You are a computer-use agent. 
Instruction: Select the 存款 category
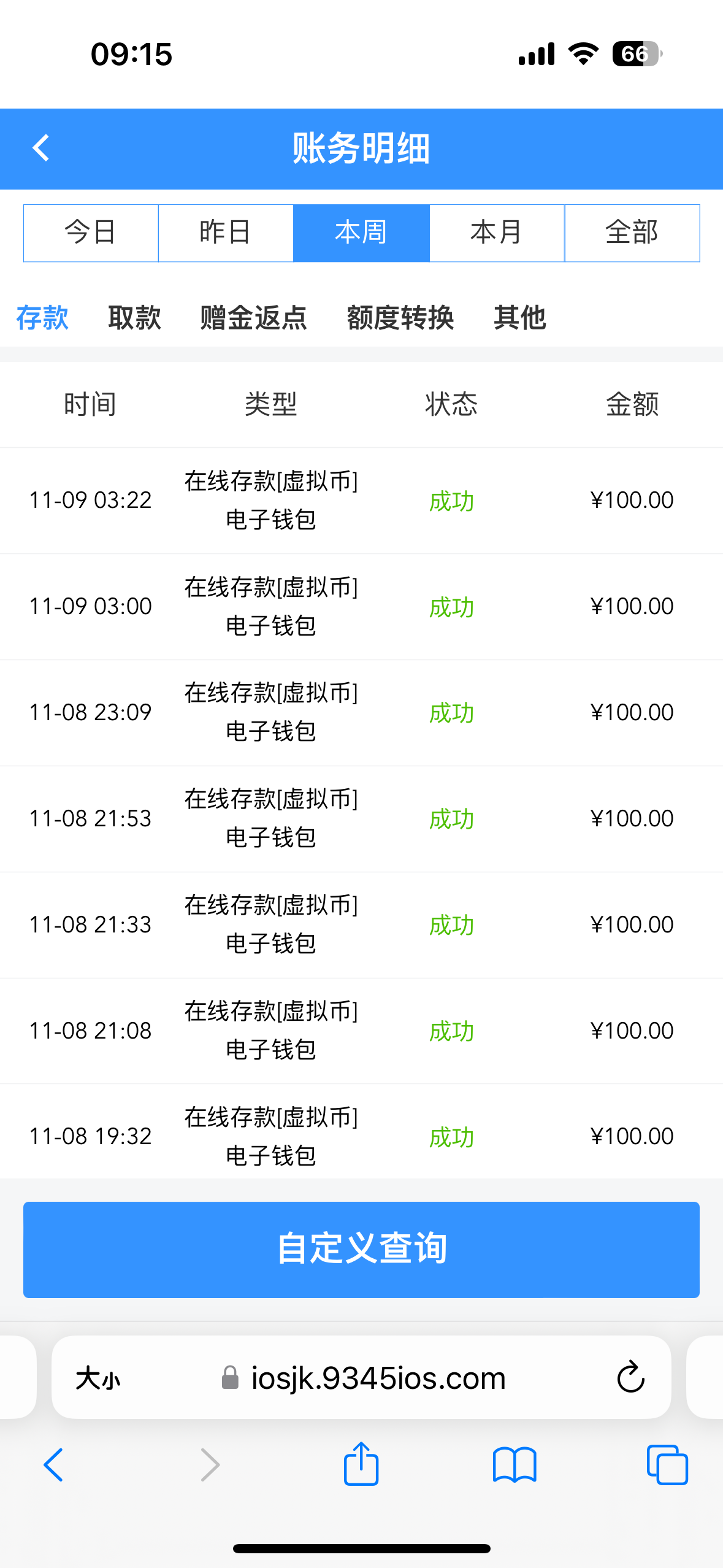point(42,318)
